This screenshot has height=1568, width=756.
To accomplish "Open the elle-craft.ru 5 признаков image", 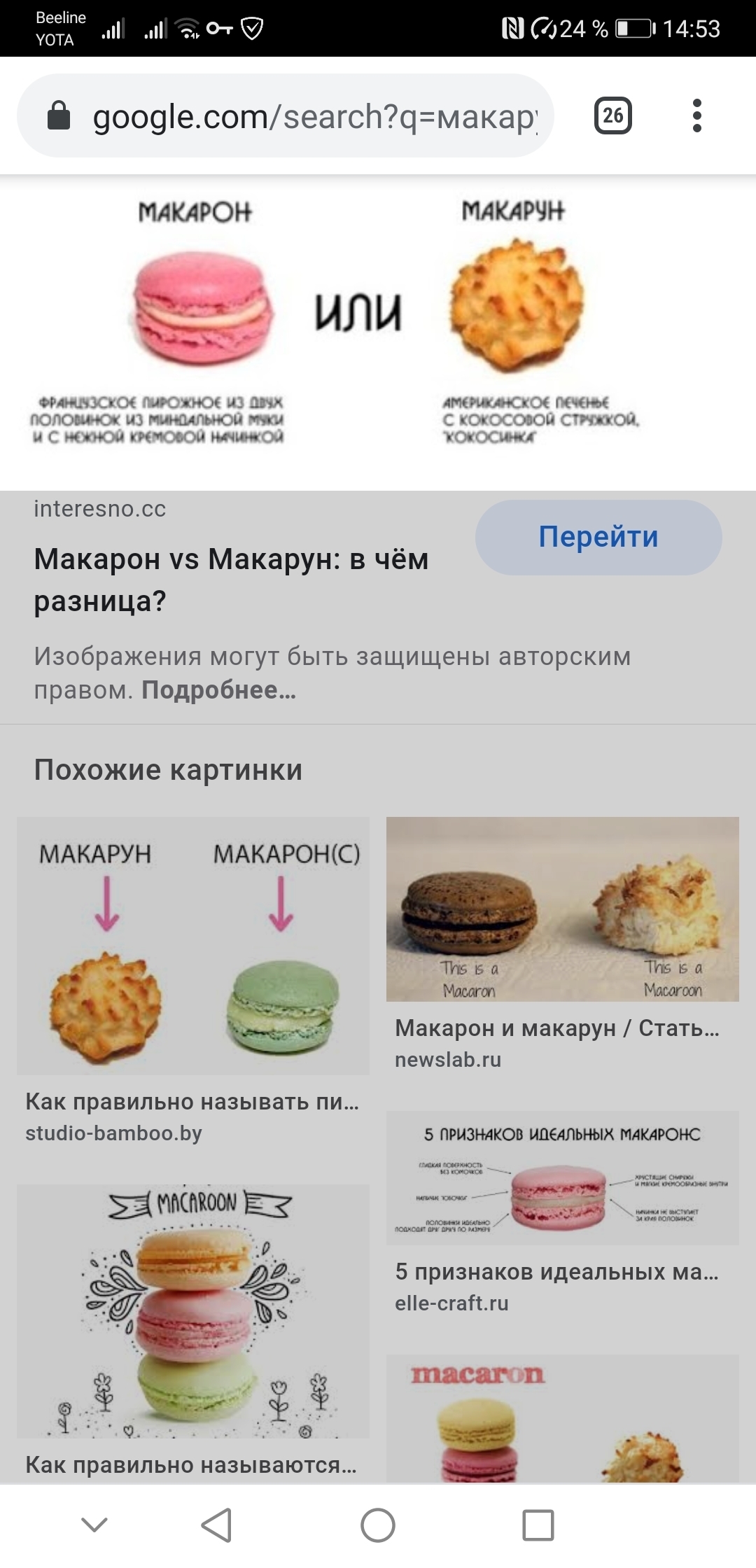I will click(x=562, y=1177).
